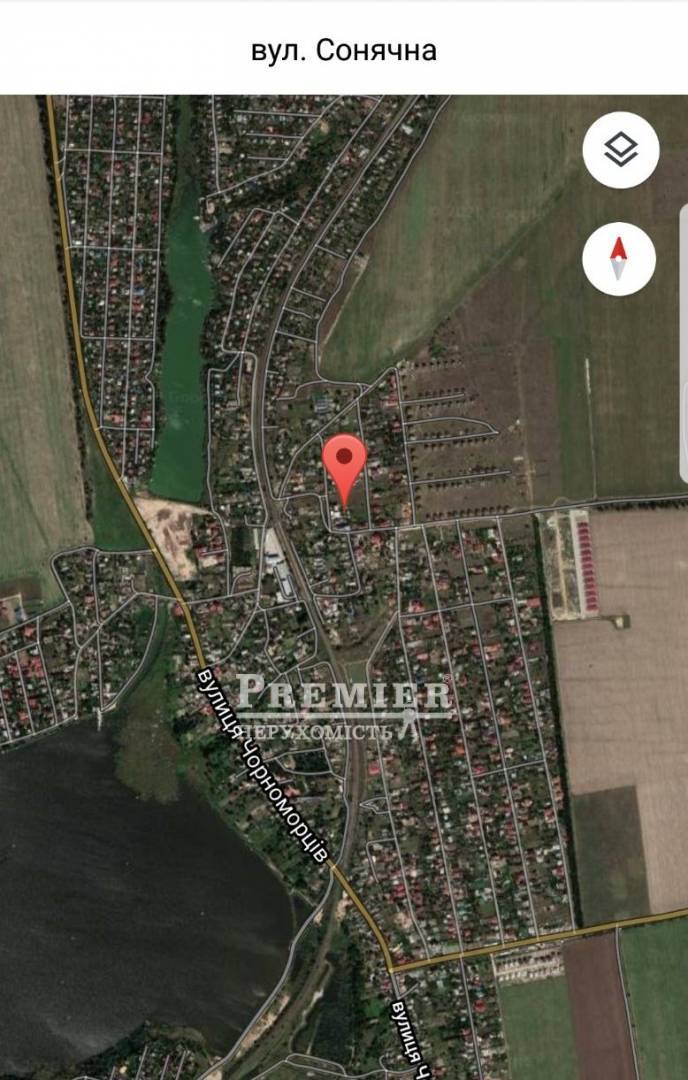The width and height of the screenshot is (688, 1080).
Task: Tap the compass to reset north
Action: coord(620,259)
